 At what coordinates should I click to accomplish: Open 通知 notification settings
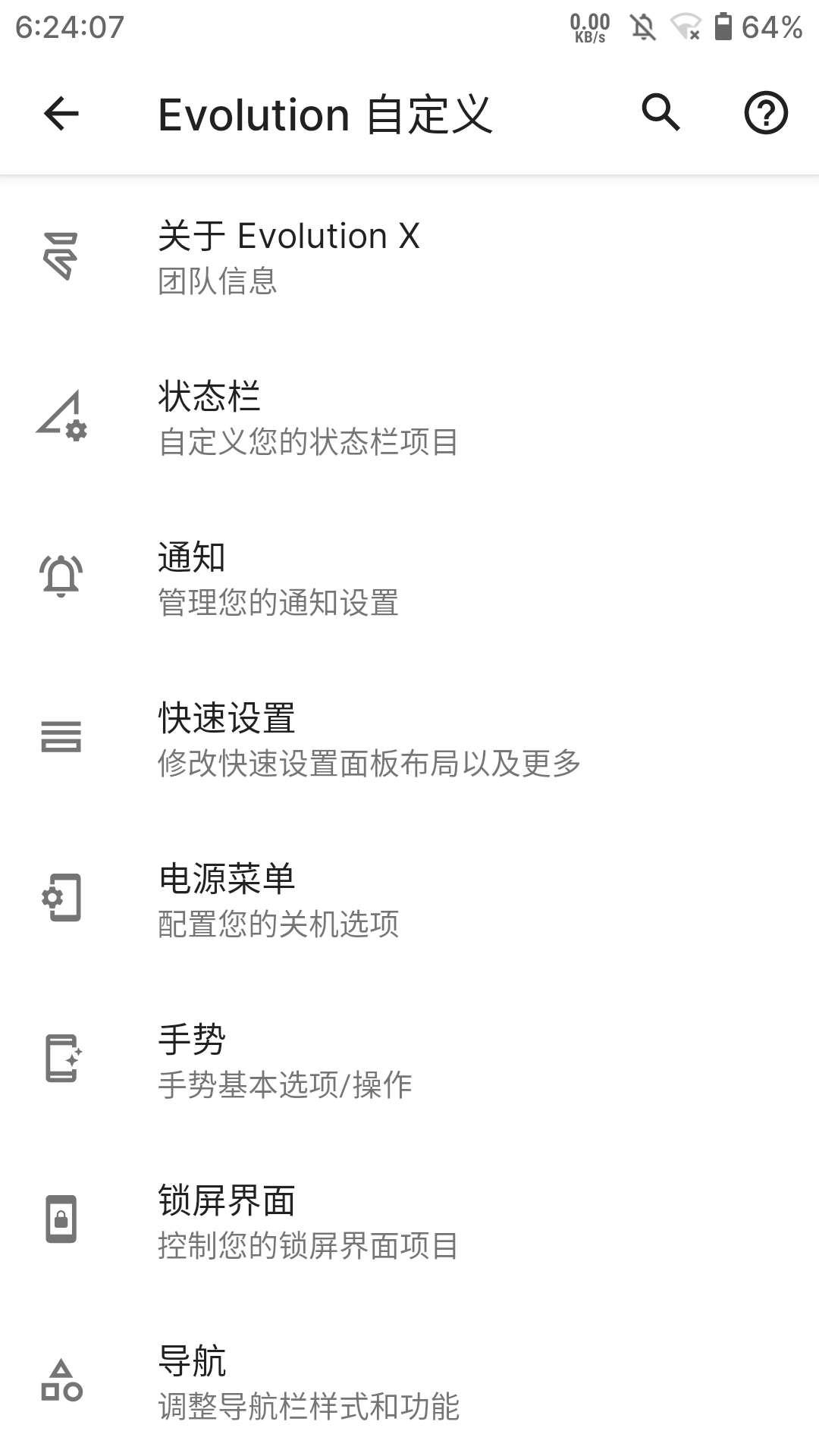(409, 579)
